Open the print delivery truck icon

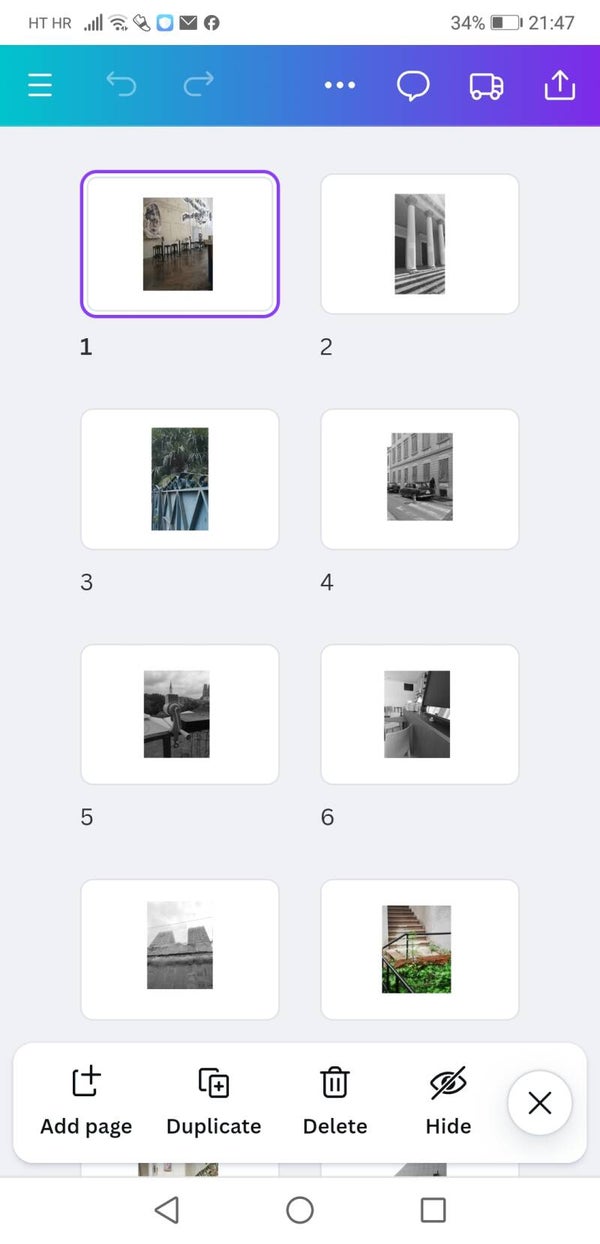486,85
